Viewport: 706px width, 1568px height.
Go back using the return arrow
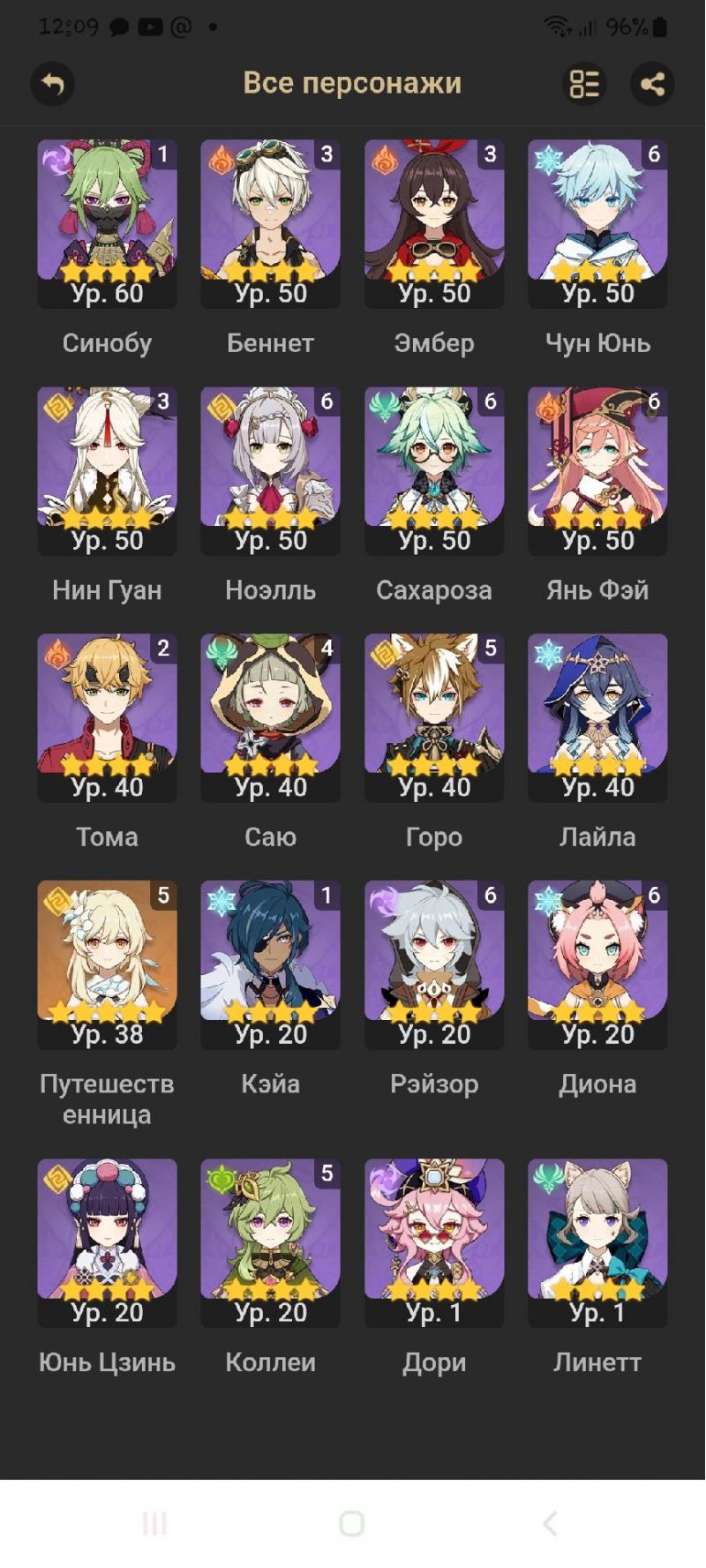[x=53, y=84]
